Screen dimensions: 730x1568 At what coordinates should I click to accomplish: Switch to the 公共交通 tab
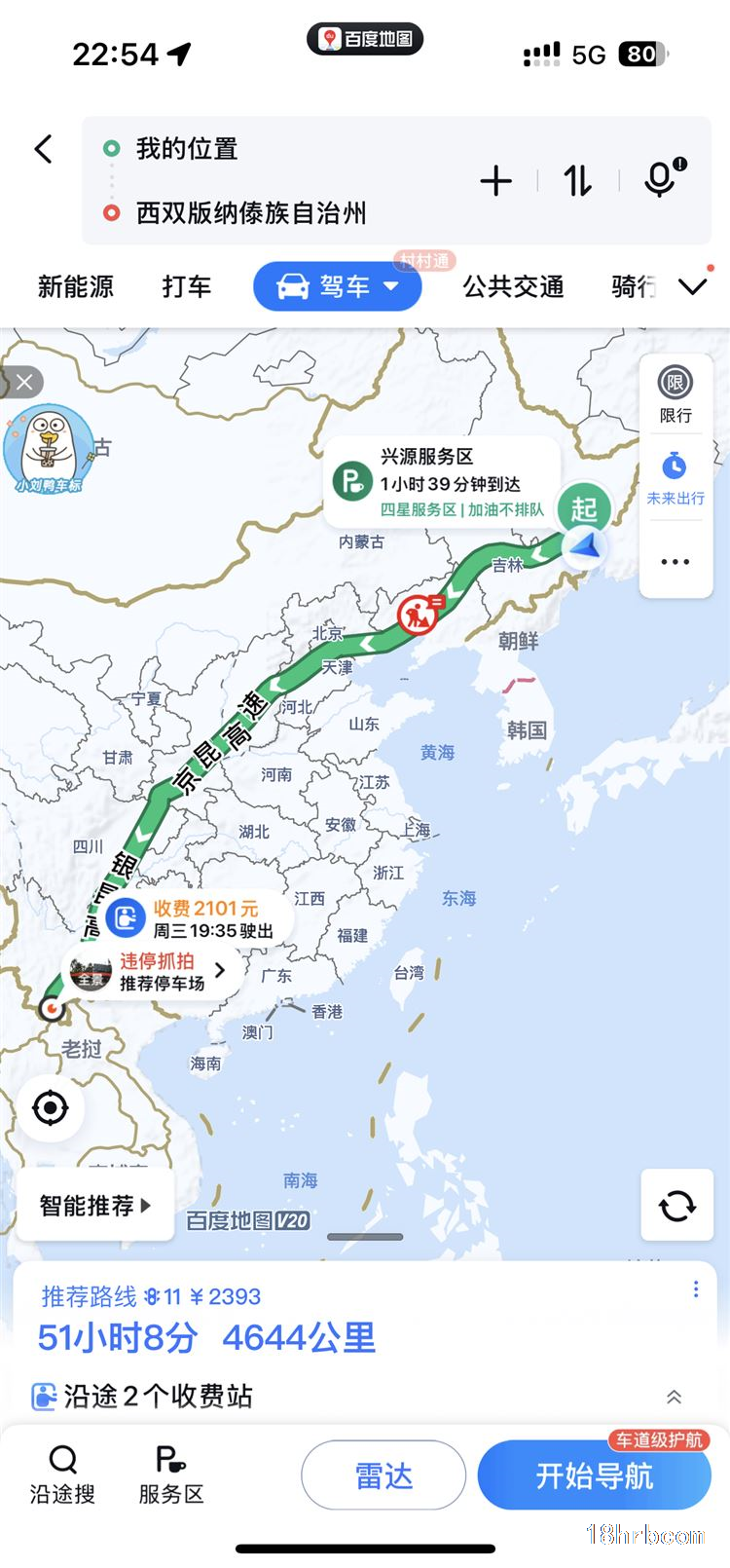click(x=513, y=286)
